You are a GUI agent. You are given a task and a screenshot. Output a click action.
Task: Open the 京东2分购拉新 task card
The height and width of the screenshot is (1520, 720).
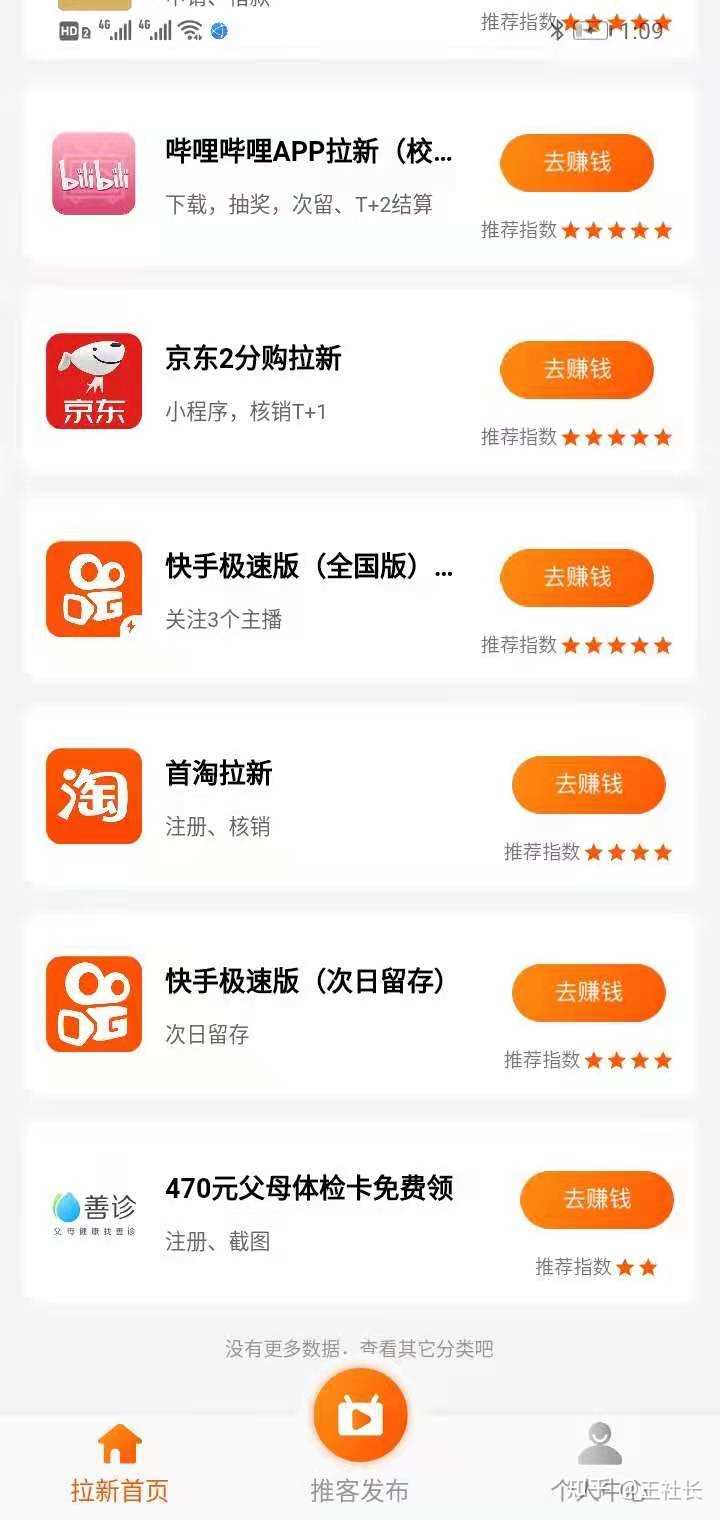359,381
